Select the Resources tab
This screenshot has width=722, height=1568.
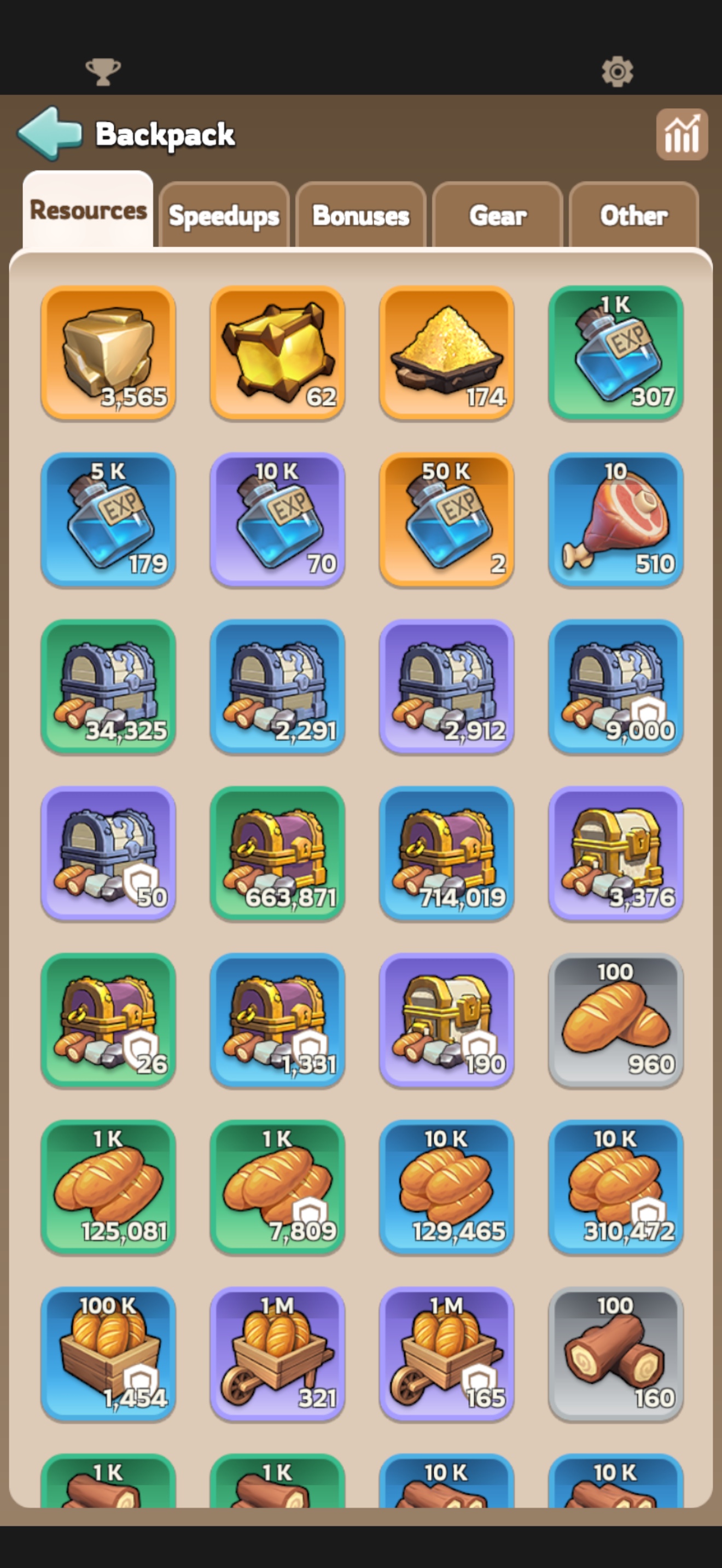(88, 209)
